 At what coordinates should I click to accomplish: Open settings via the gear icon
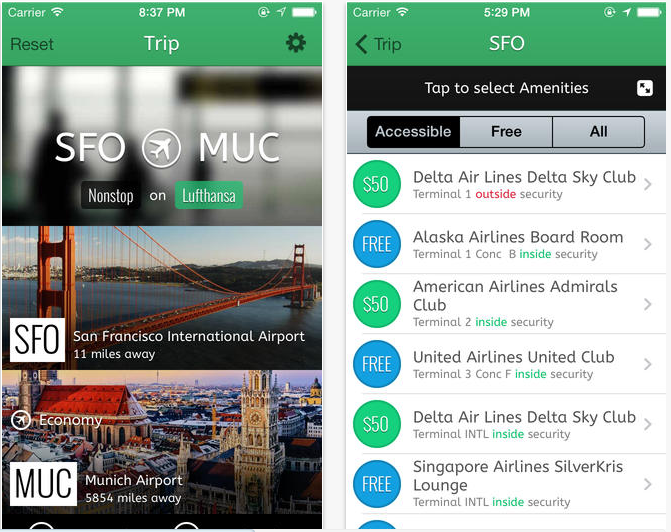tap(295, 43)
